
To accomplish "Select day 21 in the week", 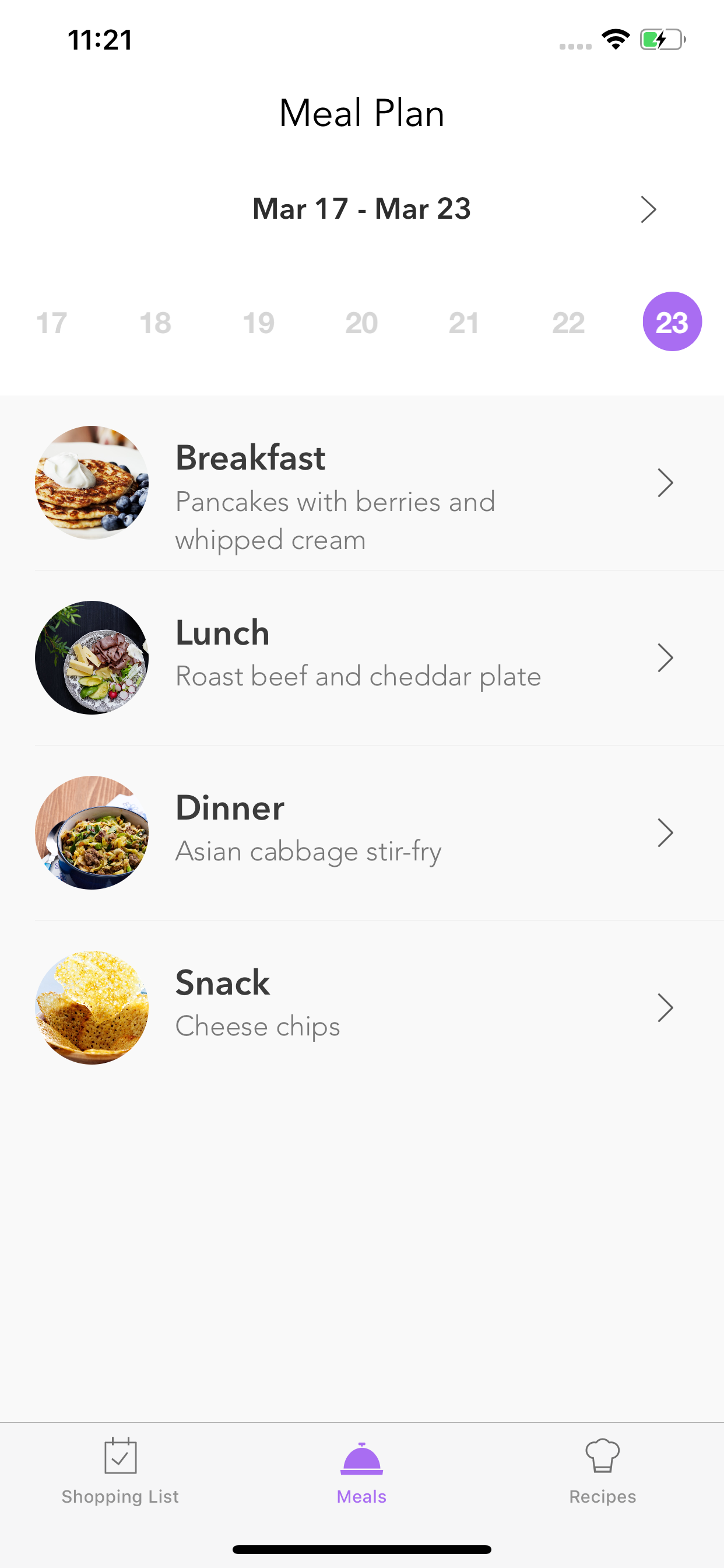I will pyautogui.click(x=464, y=323).
